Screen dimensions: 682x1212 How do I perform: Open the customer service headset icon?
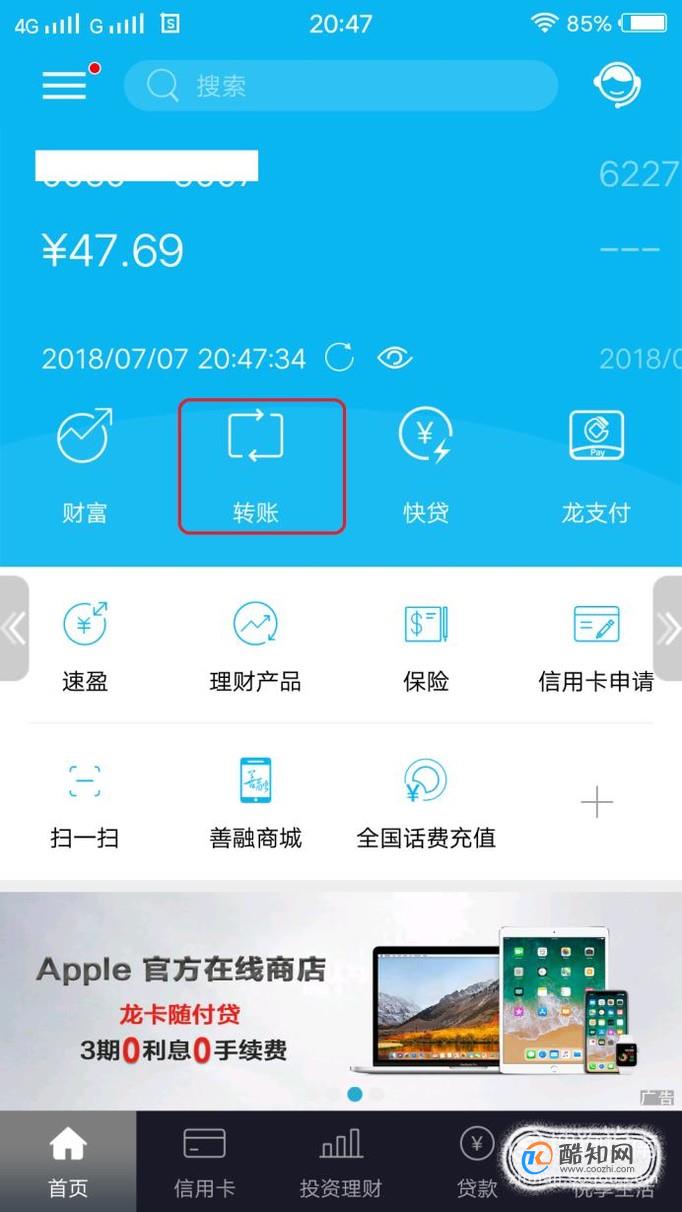pyautogui.click(x=616, y=86)
